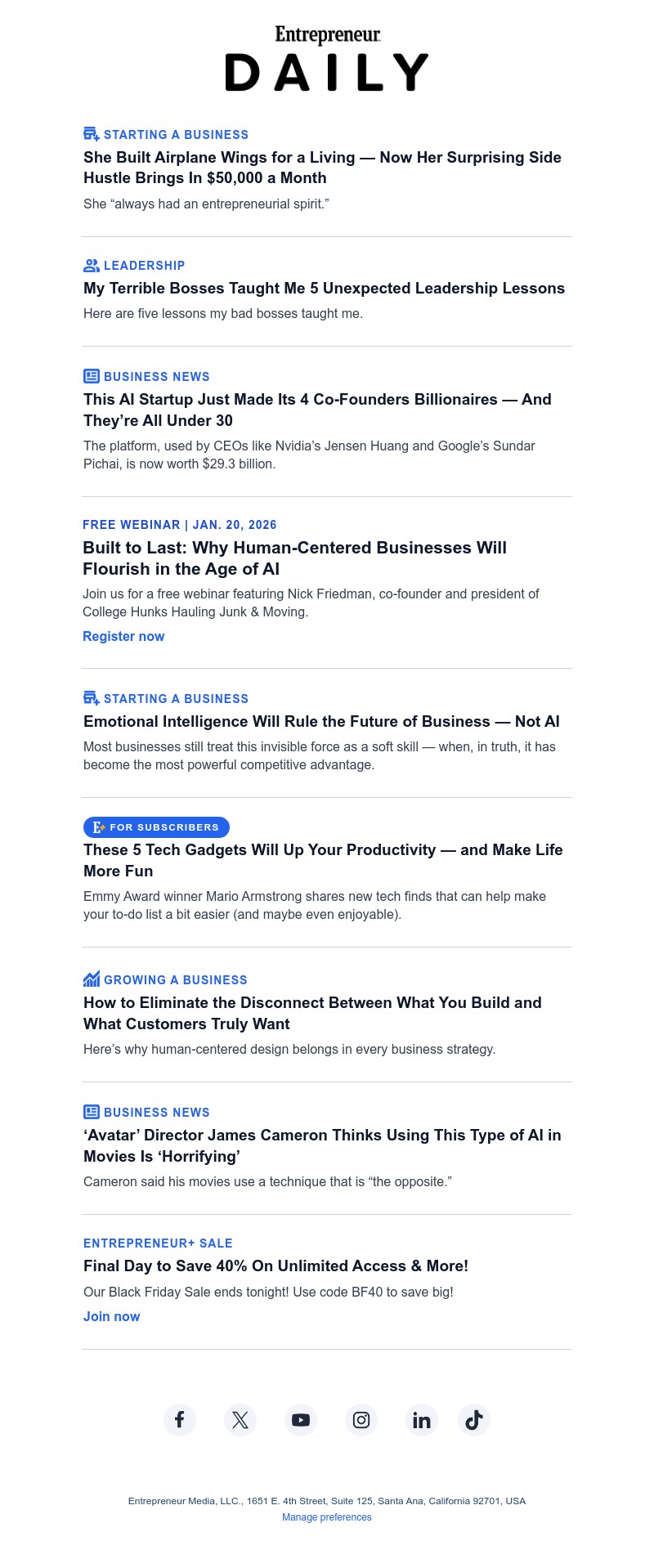Click the YouTube icon
654x1568 pixels.
click(301, 1420)
